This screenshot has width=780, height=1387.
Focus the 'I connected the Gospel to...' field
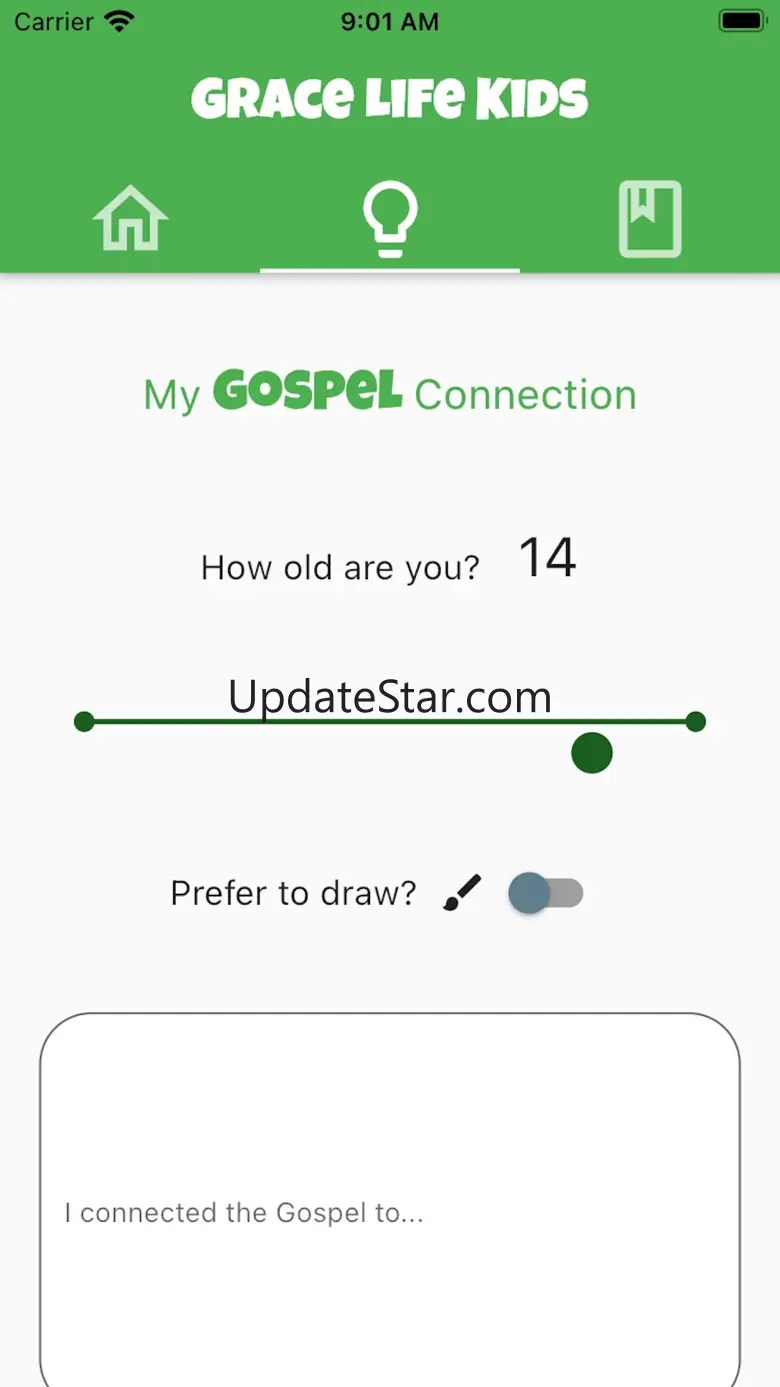[390, 1212]
